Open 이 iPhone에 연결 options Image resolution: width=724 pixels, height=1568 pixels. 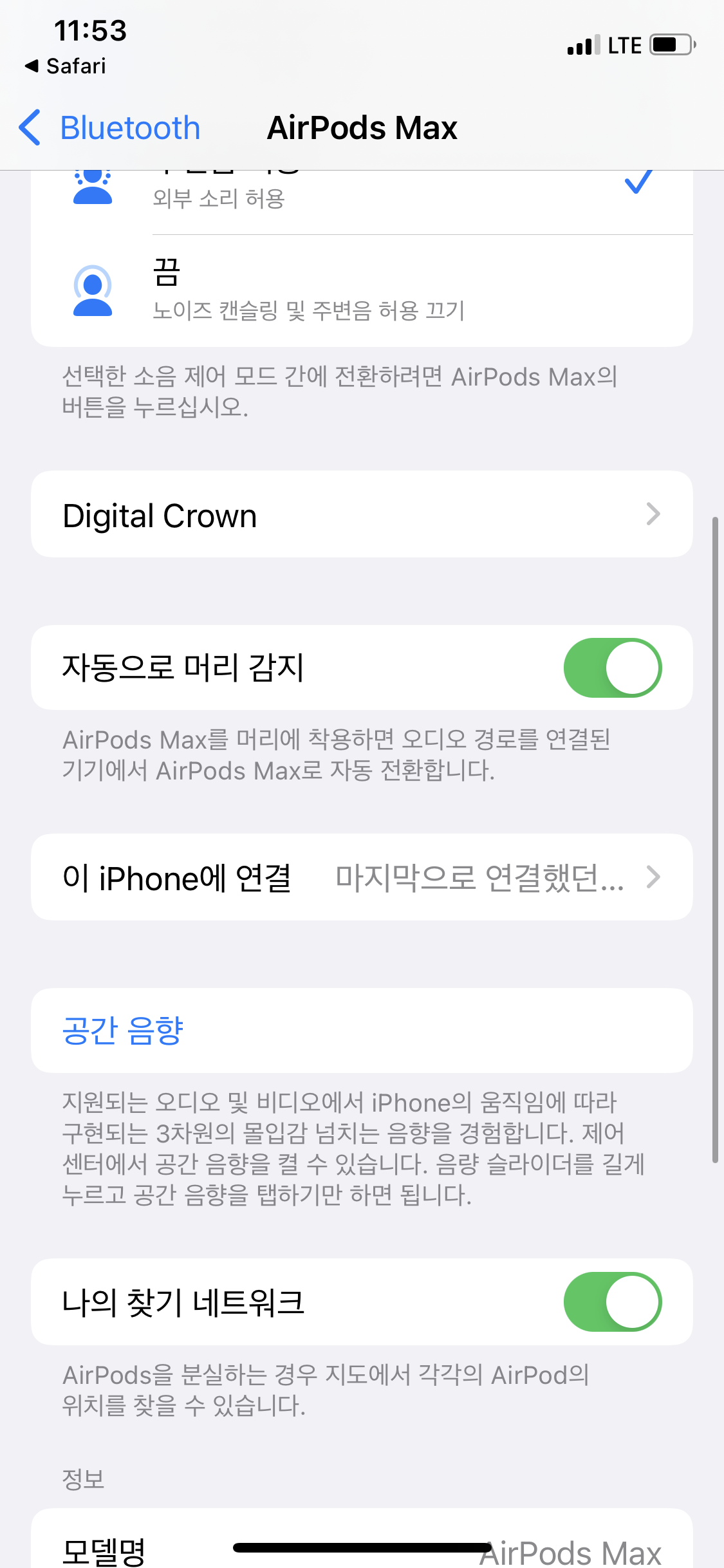[x=362, y=877]
